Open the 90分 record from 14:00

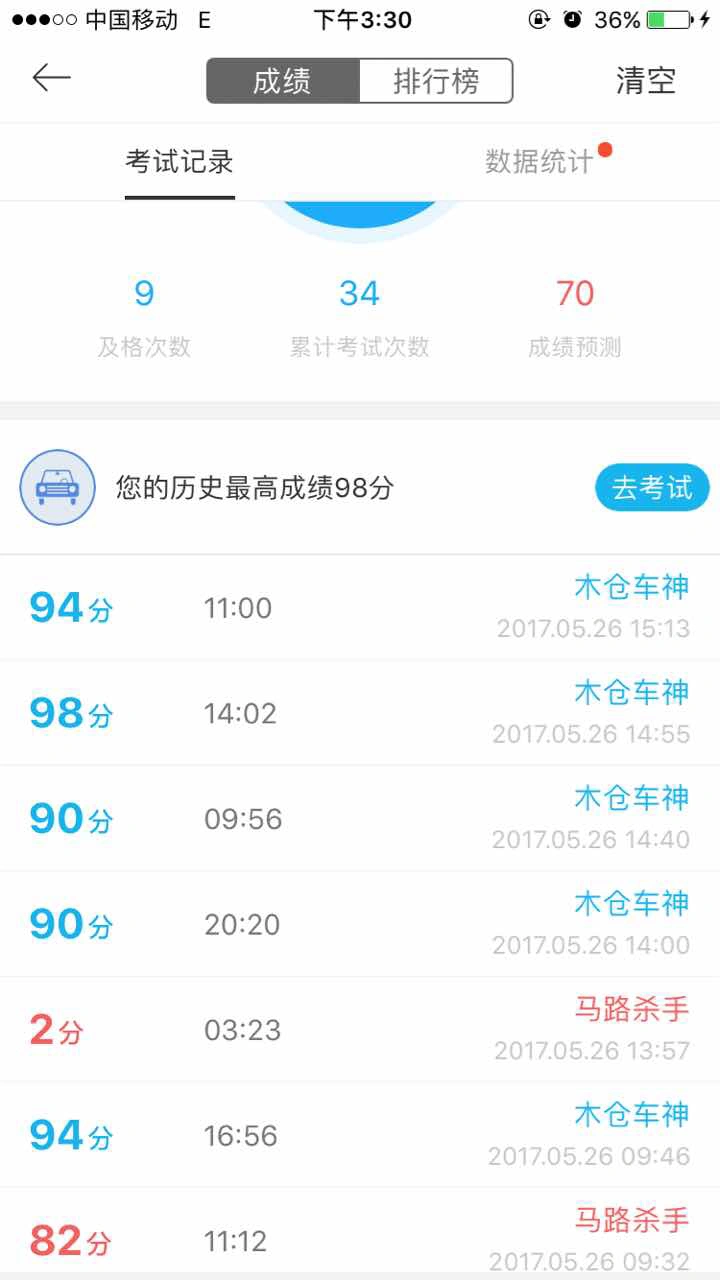tap(360, 924)
